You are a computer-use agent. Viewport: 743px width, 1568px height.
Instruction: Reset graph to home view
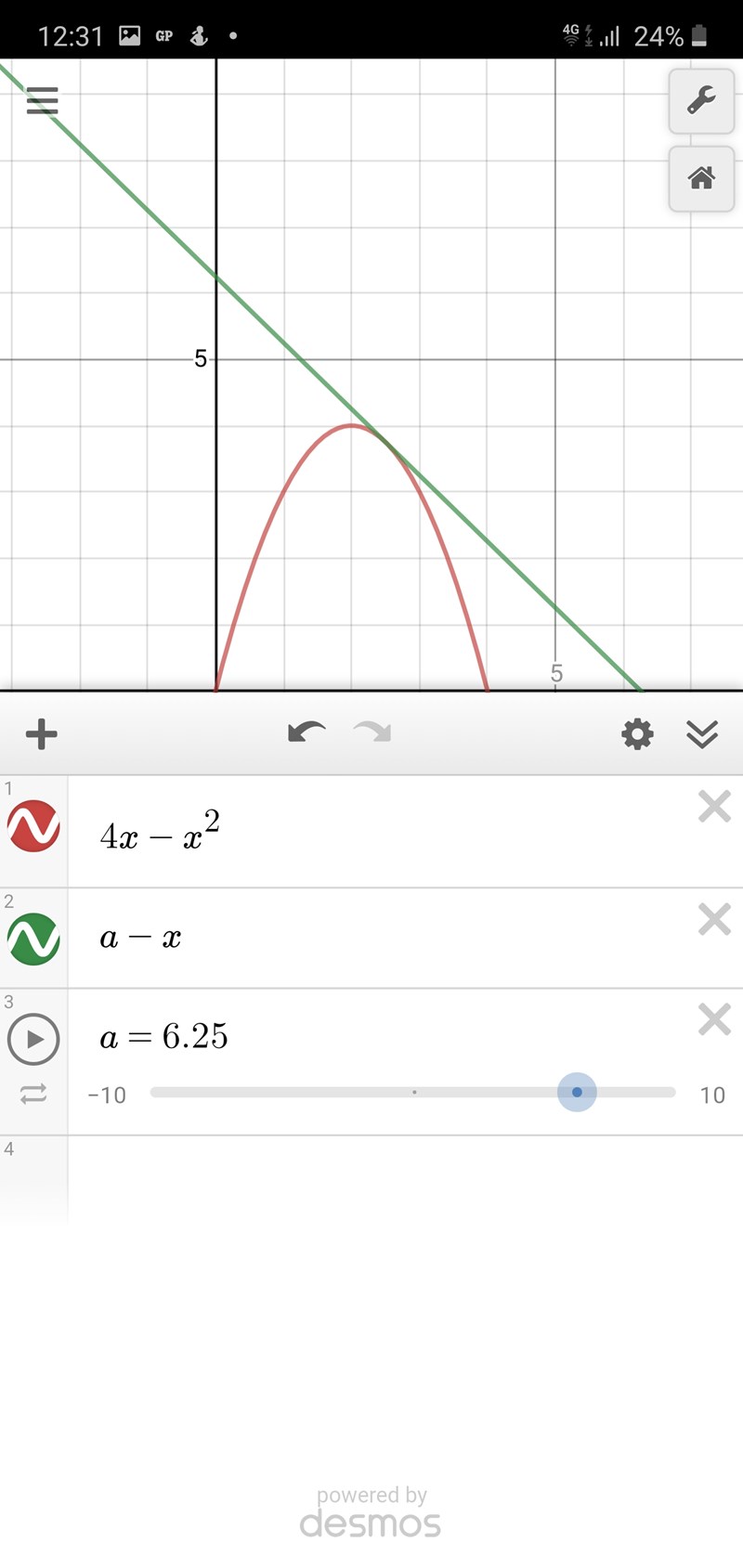click(x=701, y=178)
